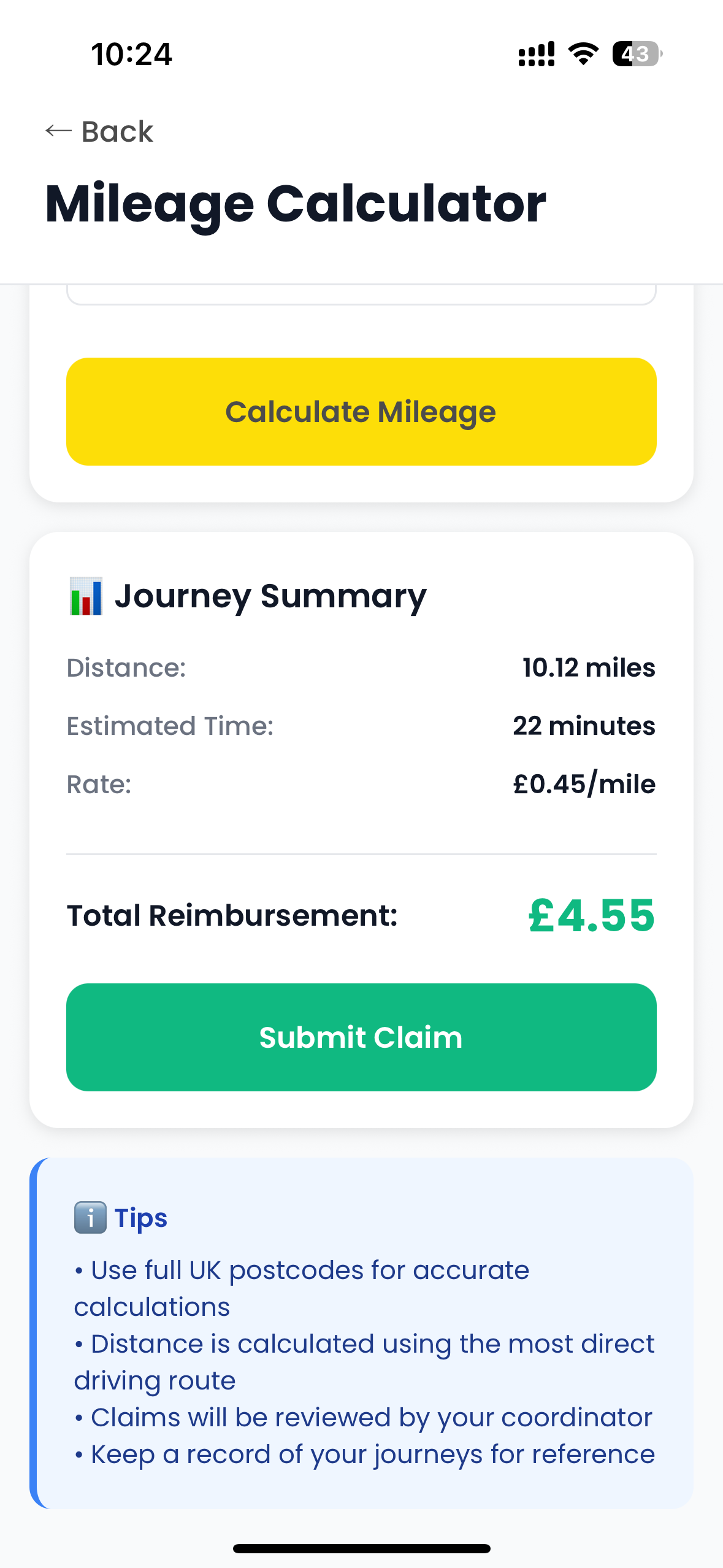The image size is (723, 1568).
Task: Select the Estimated Time value
Action: click(584, 726)
